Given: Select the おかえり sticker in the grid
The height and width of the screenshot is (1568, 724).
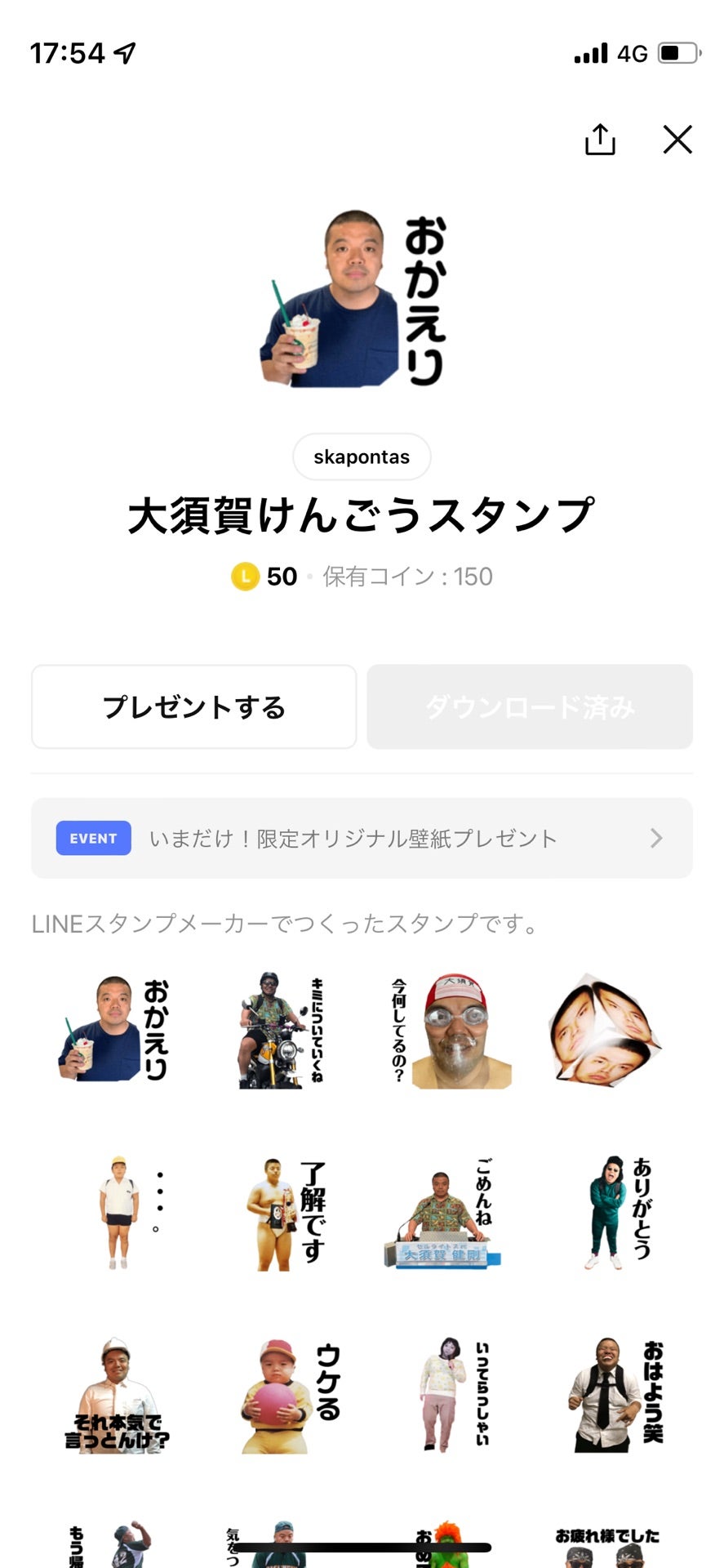Looking at the screenshot, I should 114,1033.
